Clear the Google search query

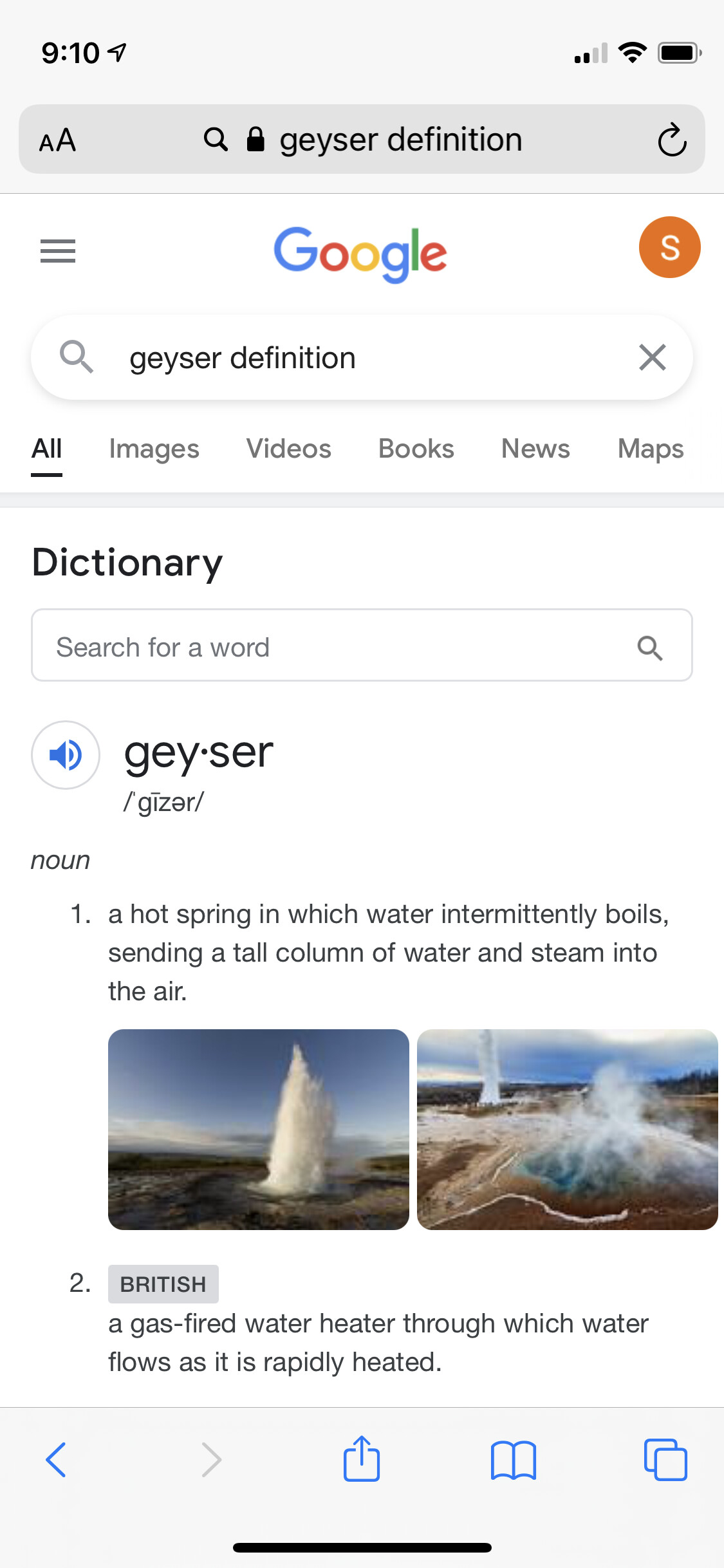(652, 357)
